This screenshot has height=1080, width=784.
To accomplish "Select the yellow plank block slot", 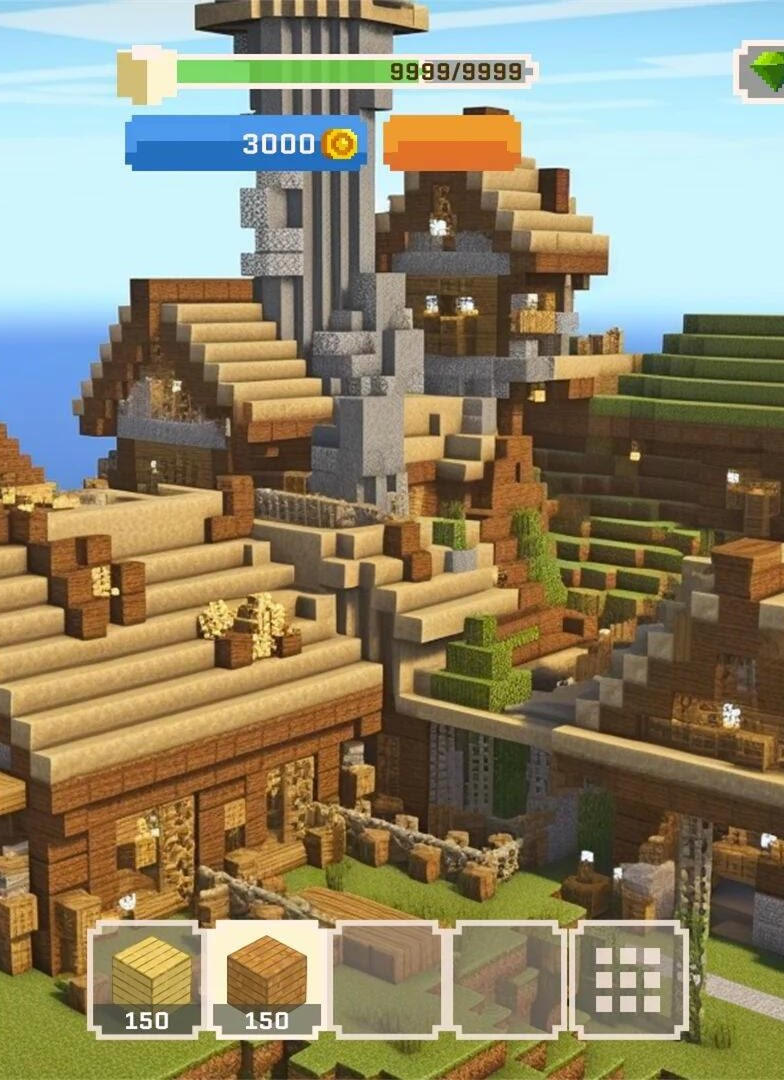I will coord(151,978).
